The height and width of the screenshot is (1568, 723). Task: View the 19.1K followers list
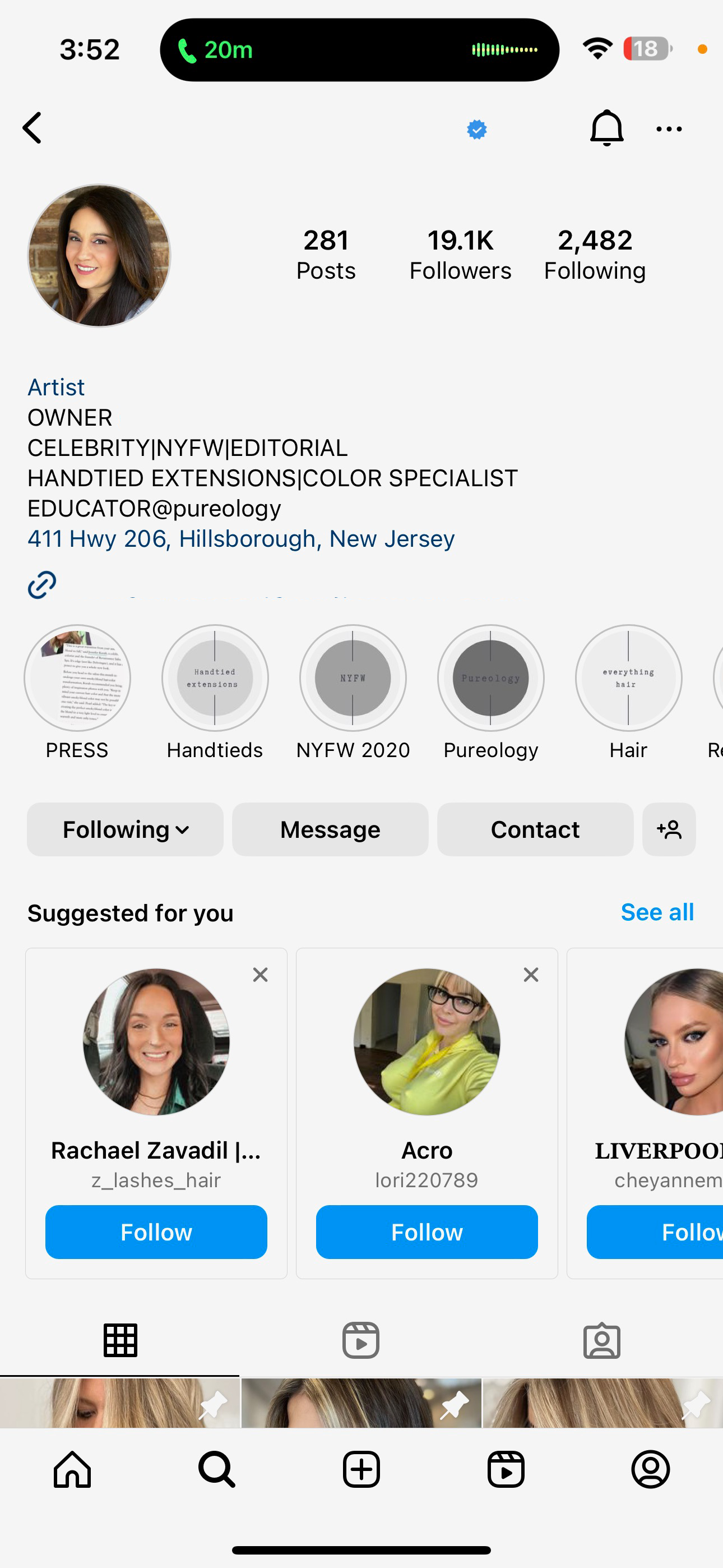coord(460,255)
